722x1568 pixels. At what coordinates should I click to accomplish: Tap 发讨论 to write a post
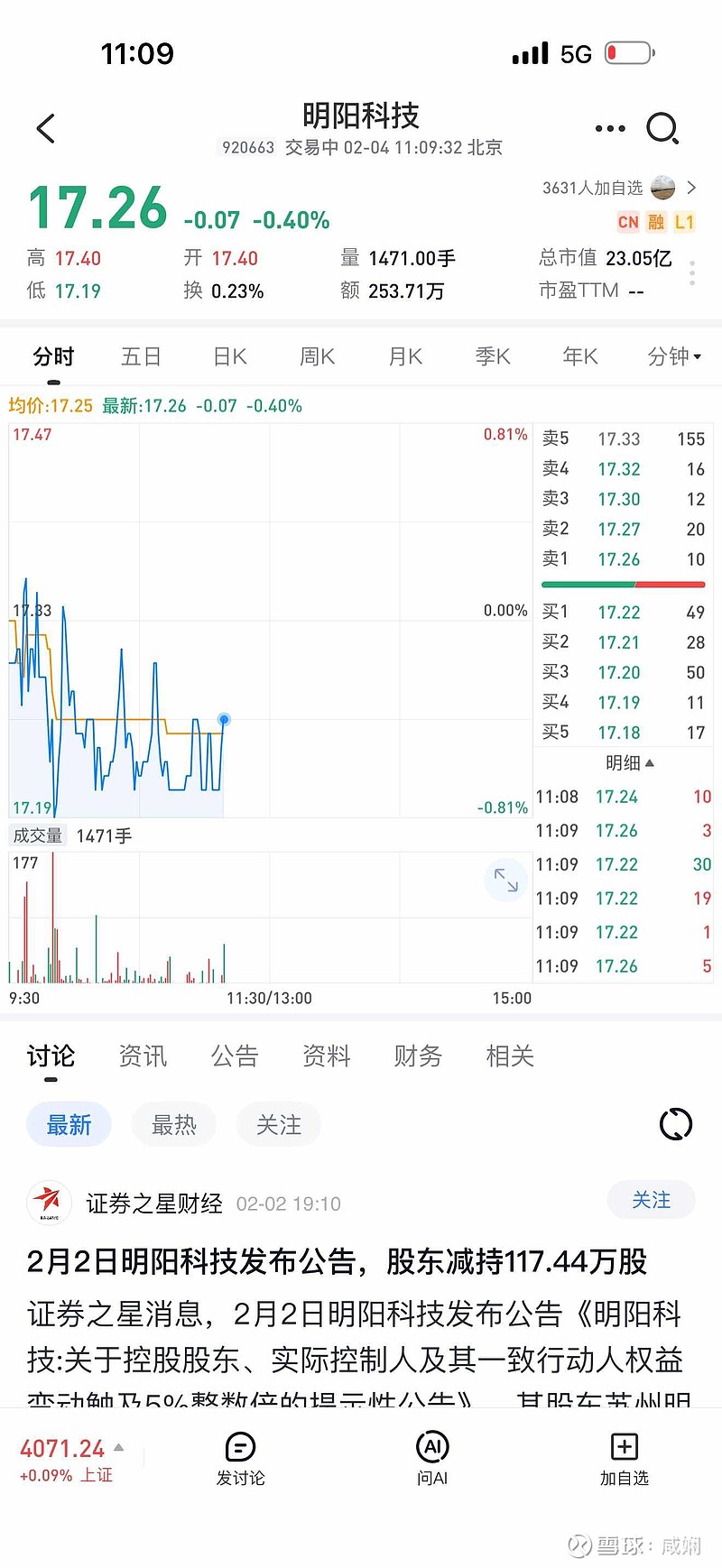(240, 1460)
